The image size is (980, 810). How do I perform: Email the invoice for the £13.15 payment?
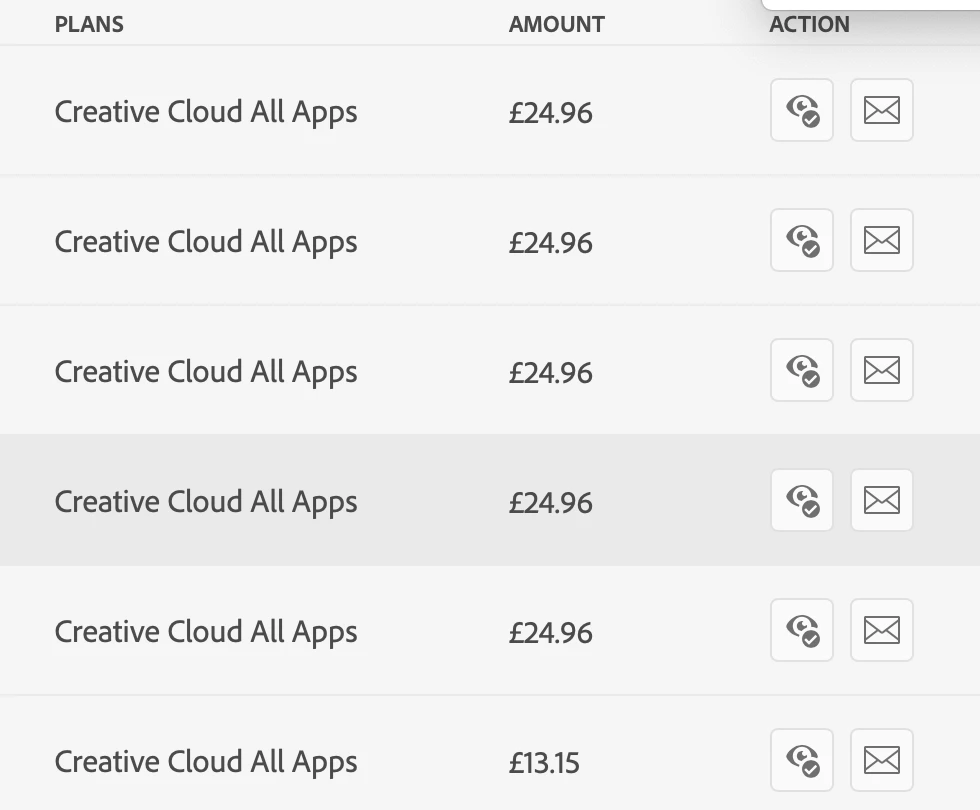coord(881,760)
